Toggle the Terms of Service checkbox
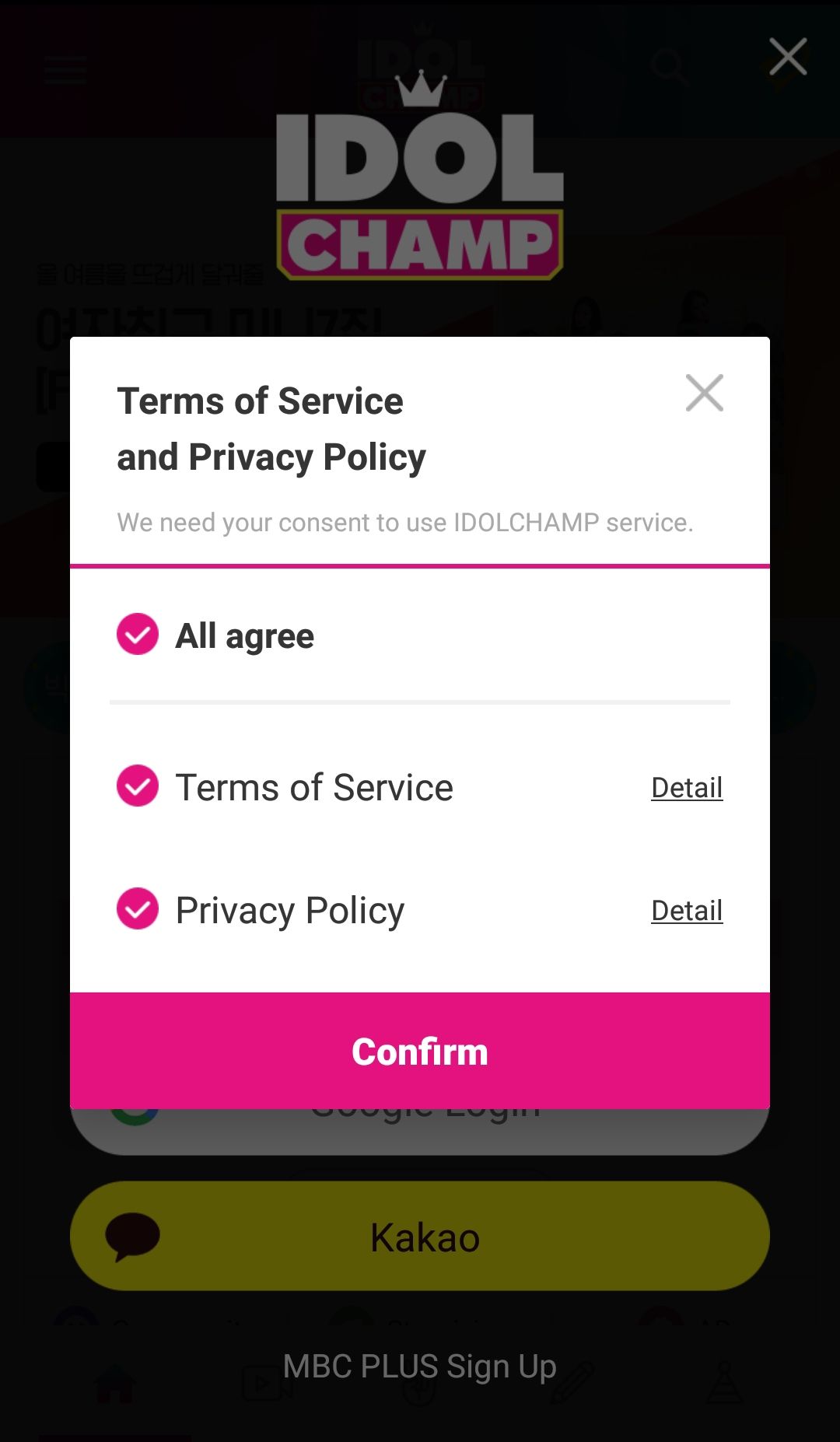This screenshot has height=1442, width=840. tap(138, 786)
